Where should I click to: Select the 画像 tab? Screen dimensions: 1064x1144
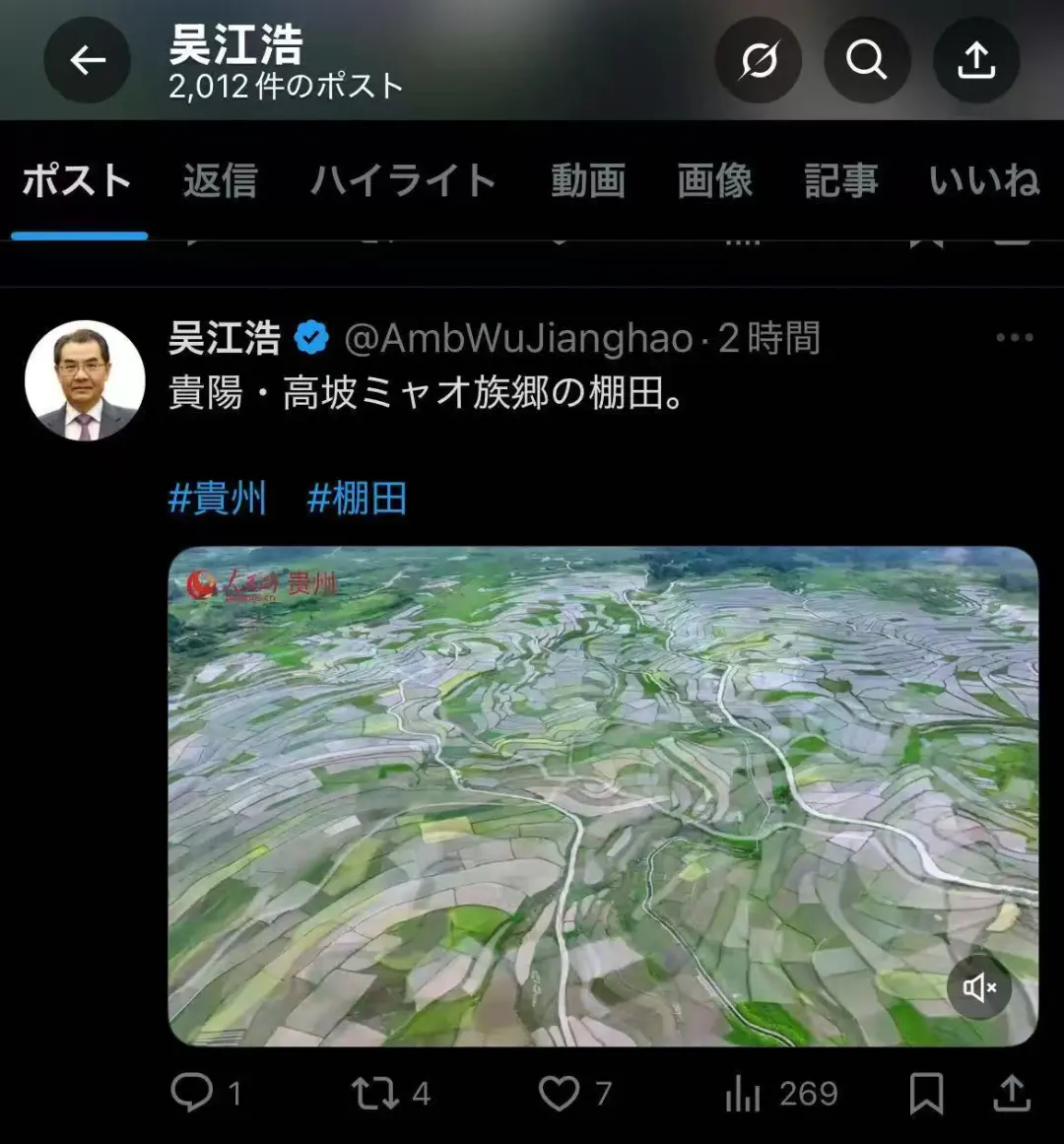point(714,181)
